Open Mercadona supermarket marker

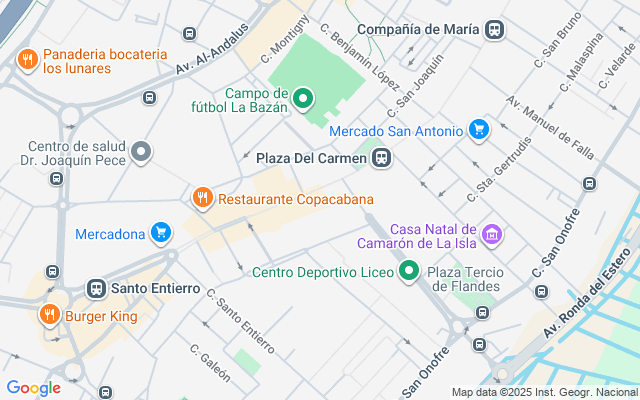[x=160, y=234]
